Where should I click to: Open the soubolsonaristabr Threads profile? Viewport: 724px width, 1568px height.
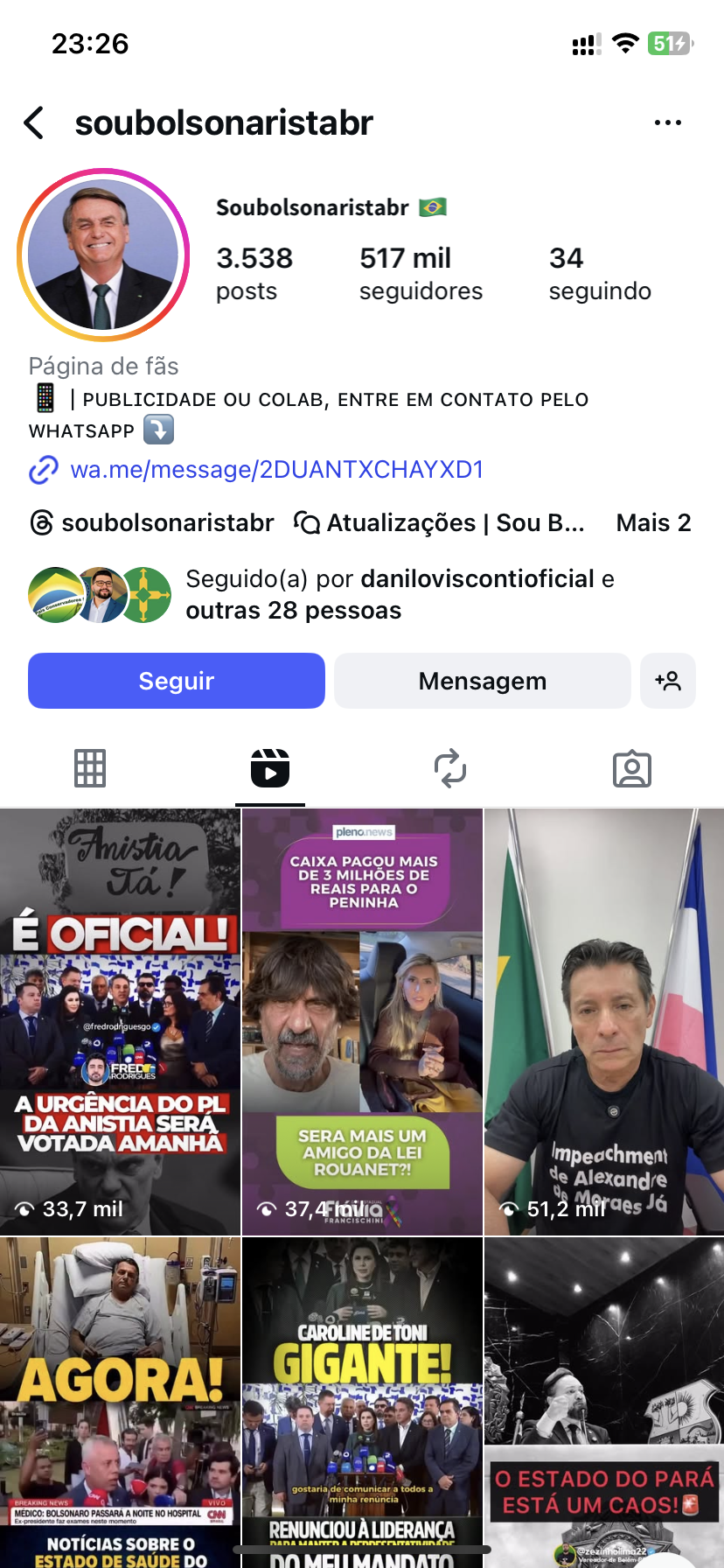(x=152, y=523)
